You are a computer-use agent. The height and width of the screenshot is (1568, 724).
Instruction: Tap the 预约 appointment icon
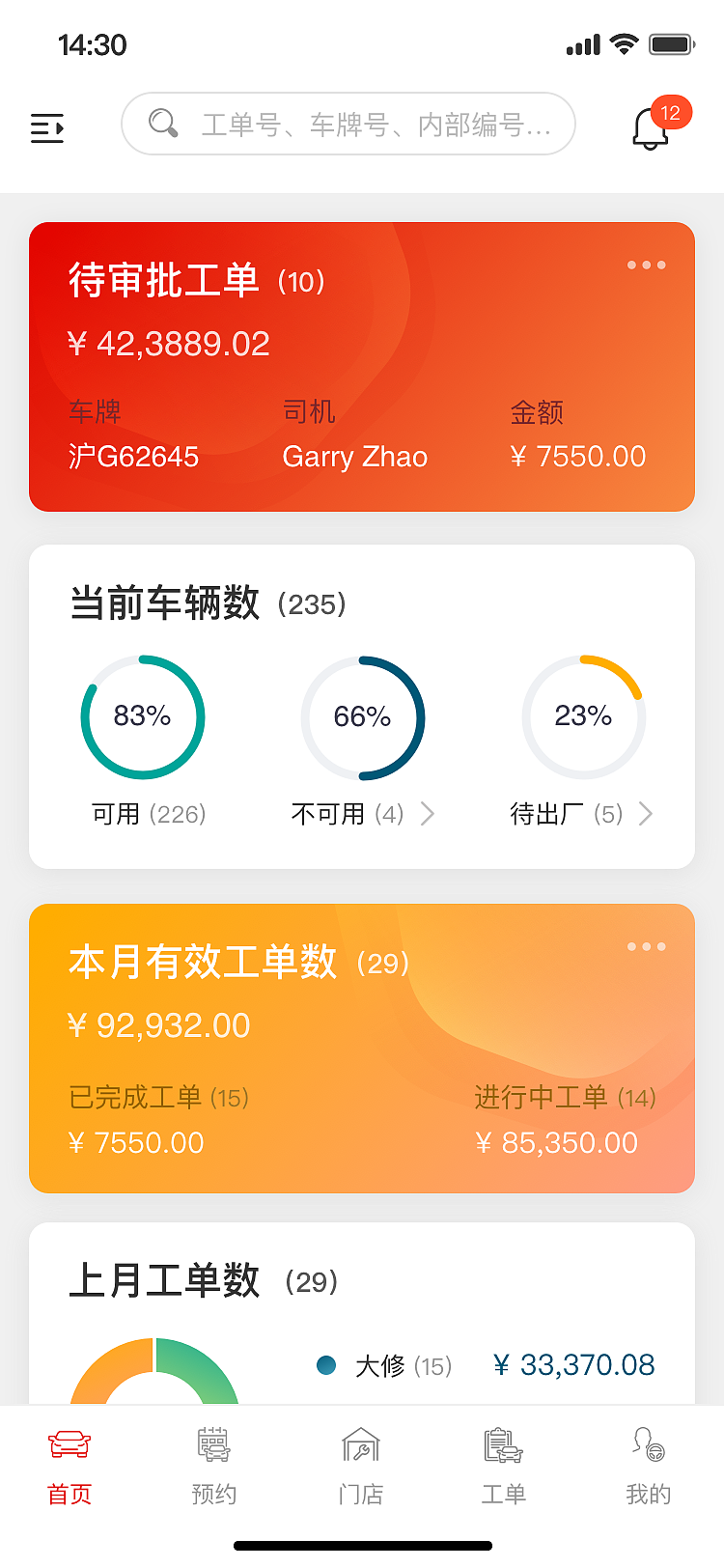pyautogui.click(x=214, y=1444)
